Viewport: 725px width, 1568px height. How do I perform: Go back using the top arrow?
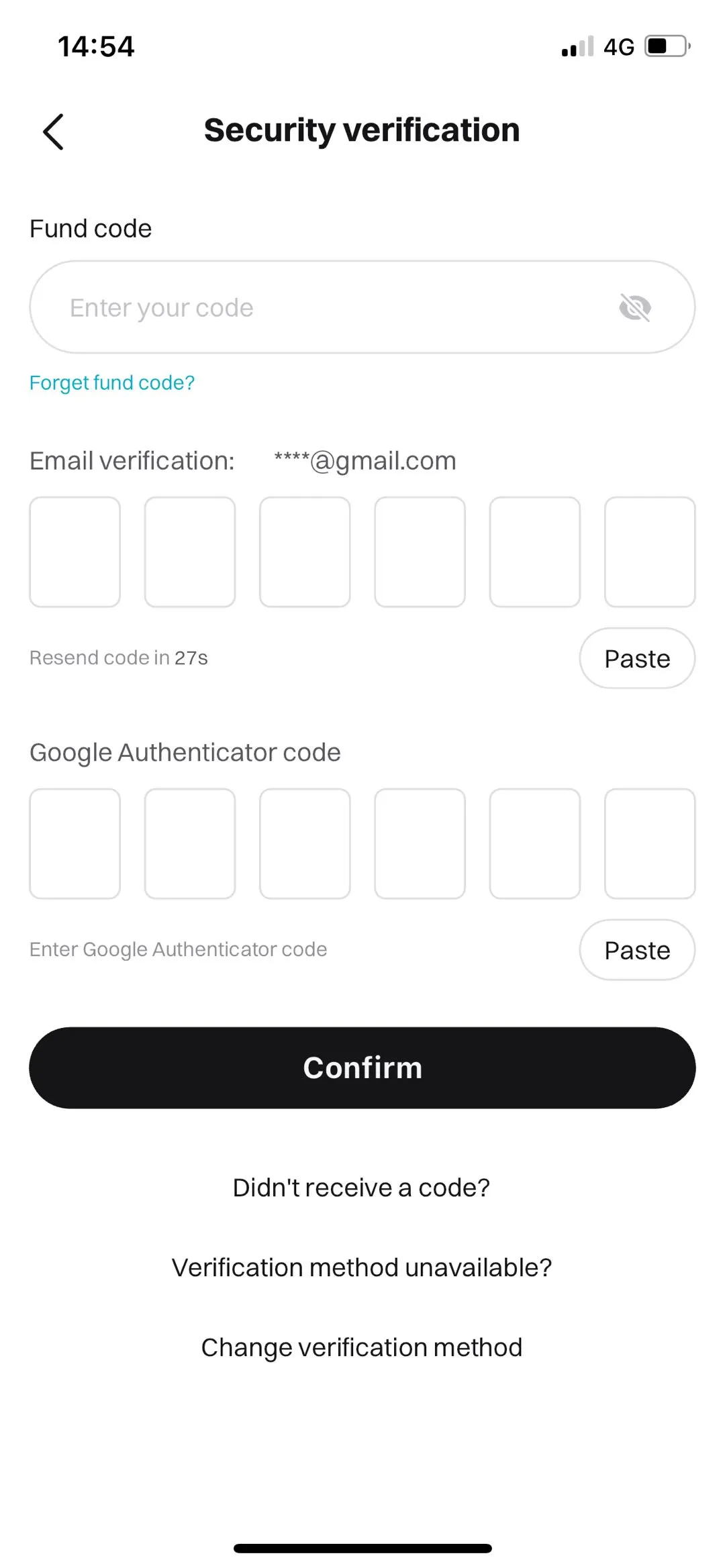[53, 132]
